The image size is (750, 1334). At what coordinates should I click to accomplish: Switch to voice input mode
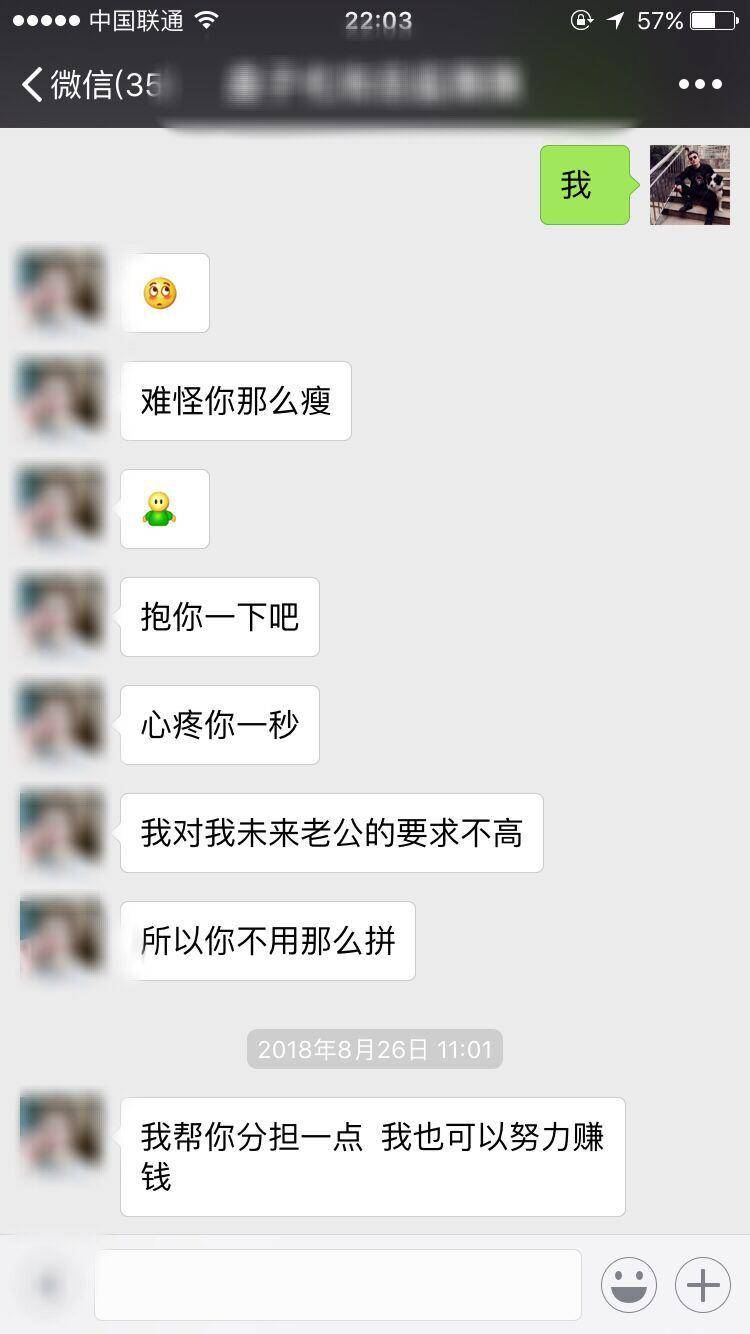pos(48,1284)
